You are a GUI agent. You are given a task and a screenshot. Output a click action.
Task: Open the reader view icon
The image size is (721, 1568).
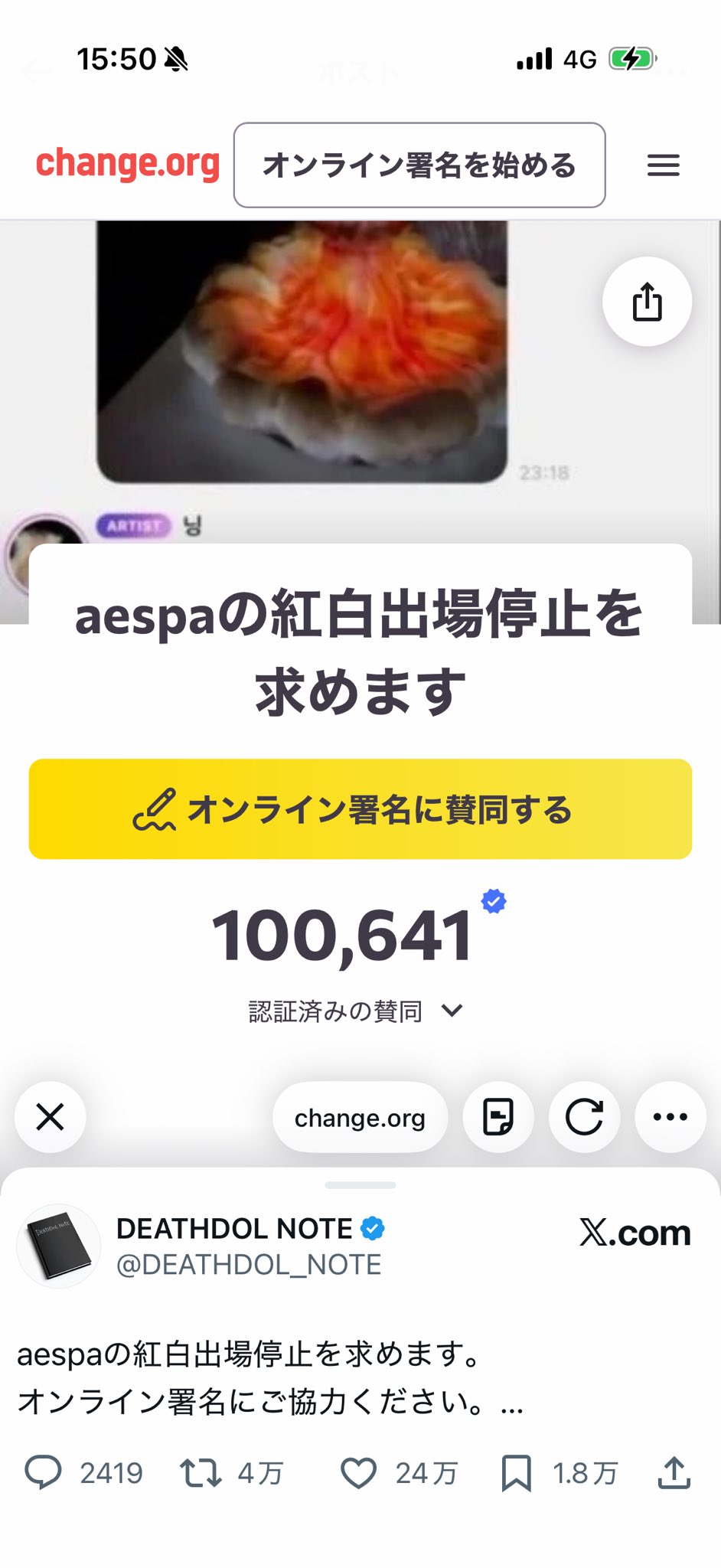(x=498, y=1117)
